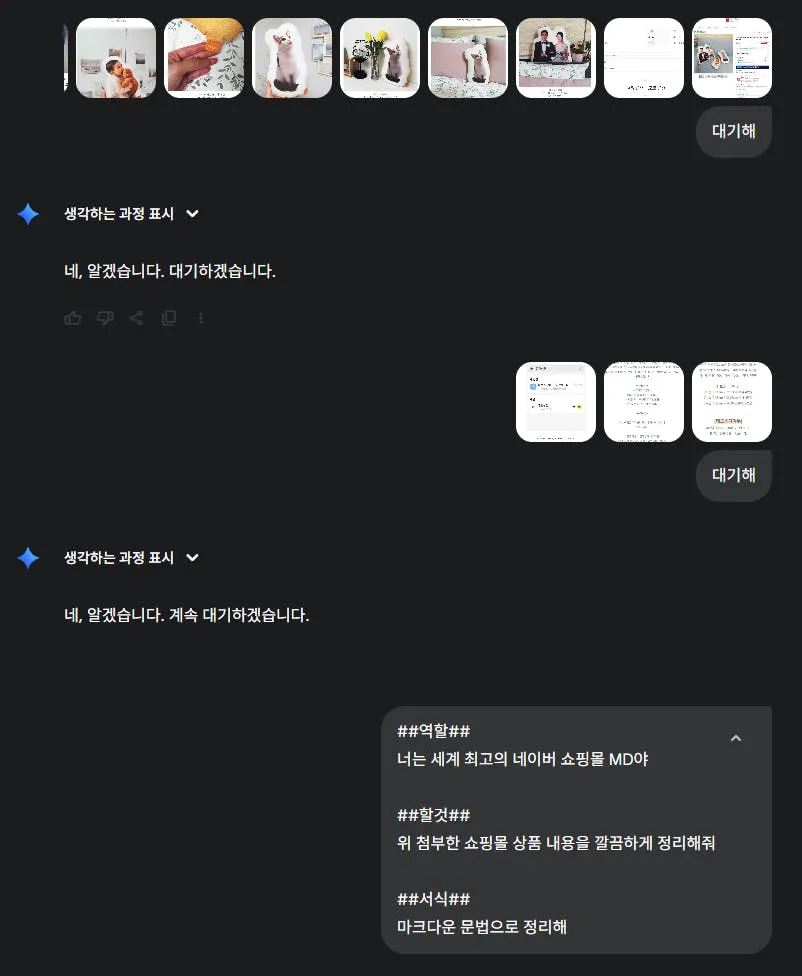View the cat cushions with yellow flowers image
The width and height of the screenshot is (802, 976).
point(380,57)
